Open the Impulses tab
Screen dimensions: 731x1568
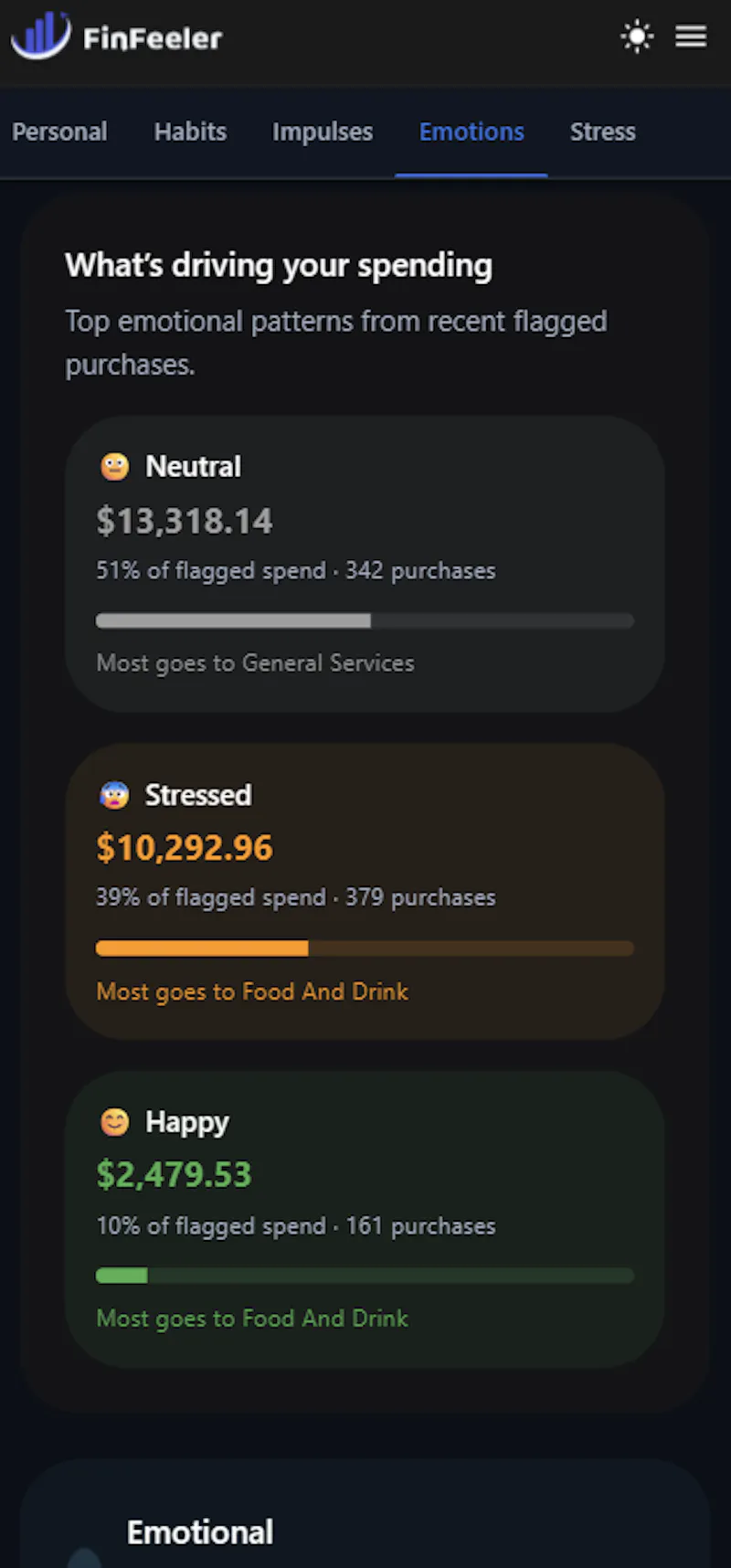pos(323,132)
